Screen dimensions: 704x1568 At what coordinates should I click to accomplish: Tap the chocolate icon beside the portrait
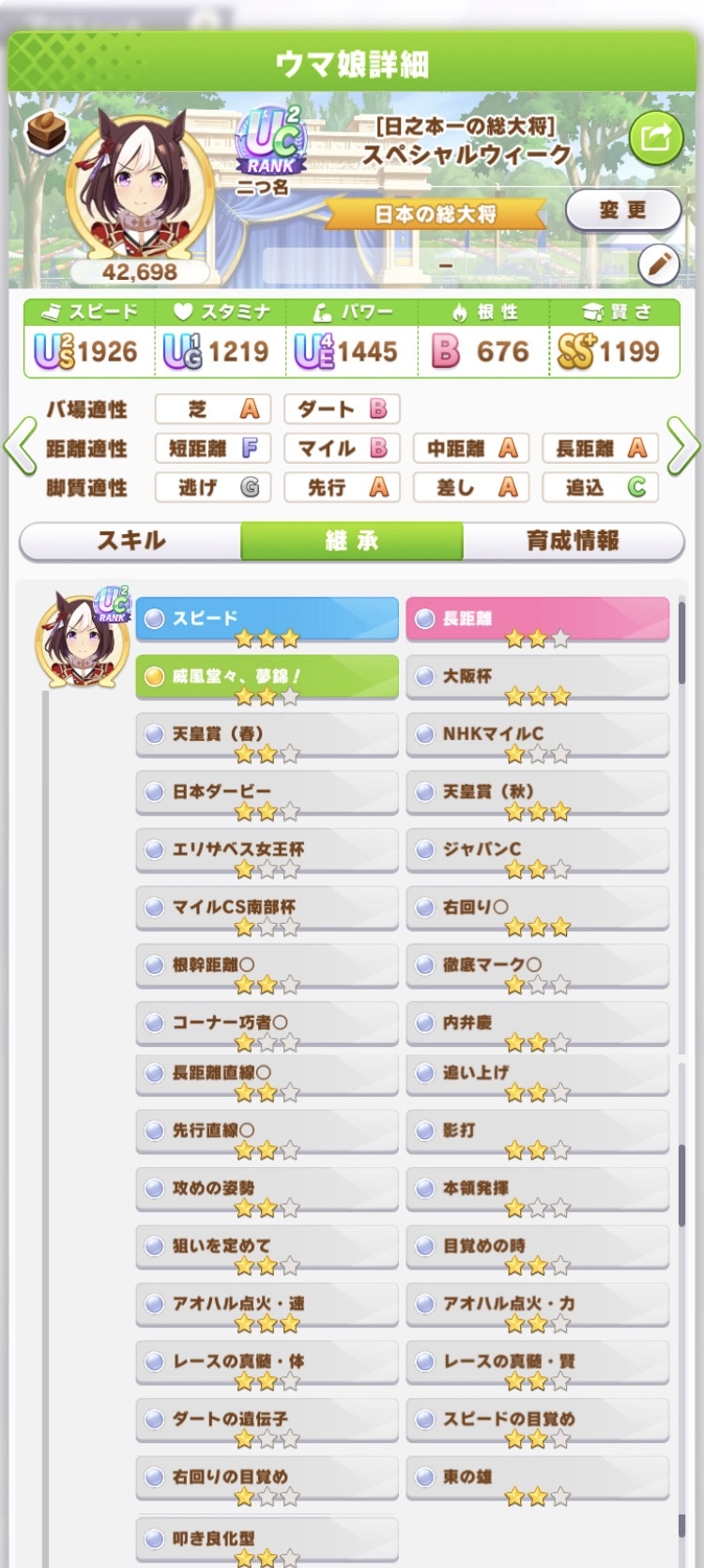coord(42,131)
